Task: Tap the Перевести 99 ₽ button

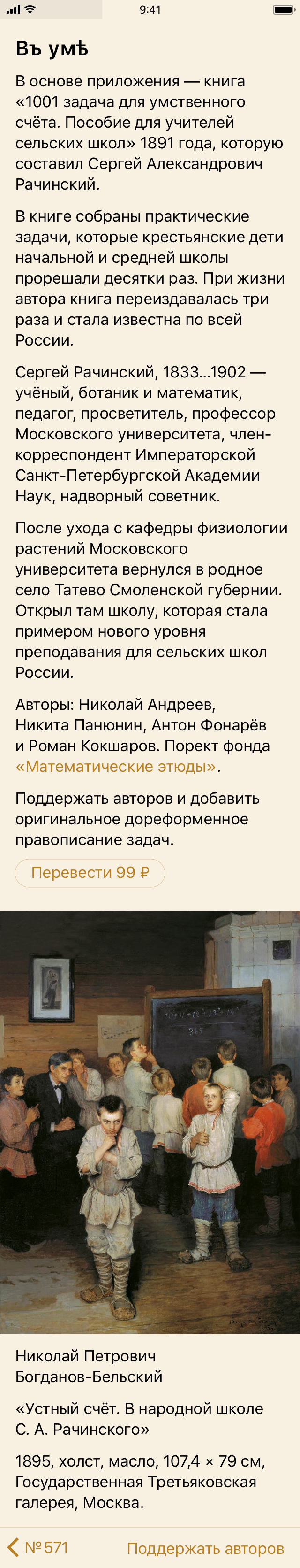Action: tap(90, 872)
